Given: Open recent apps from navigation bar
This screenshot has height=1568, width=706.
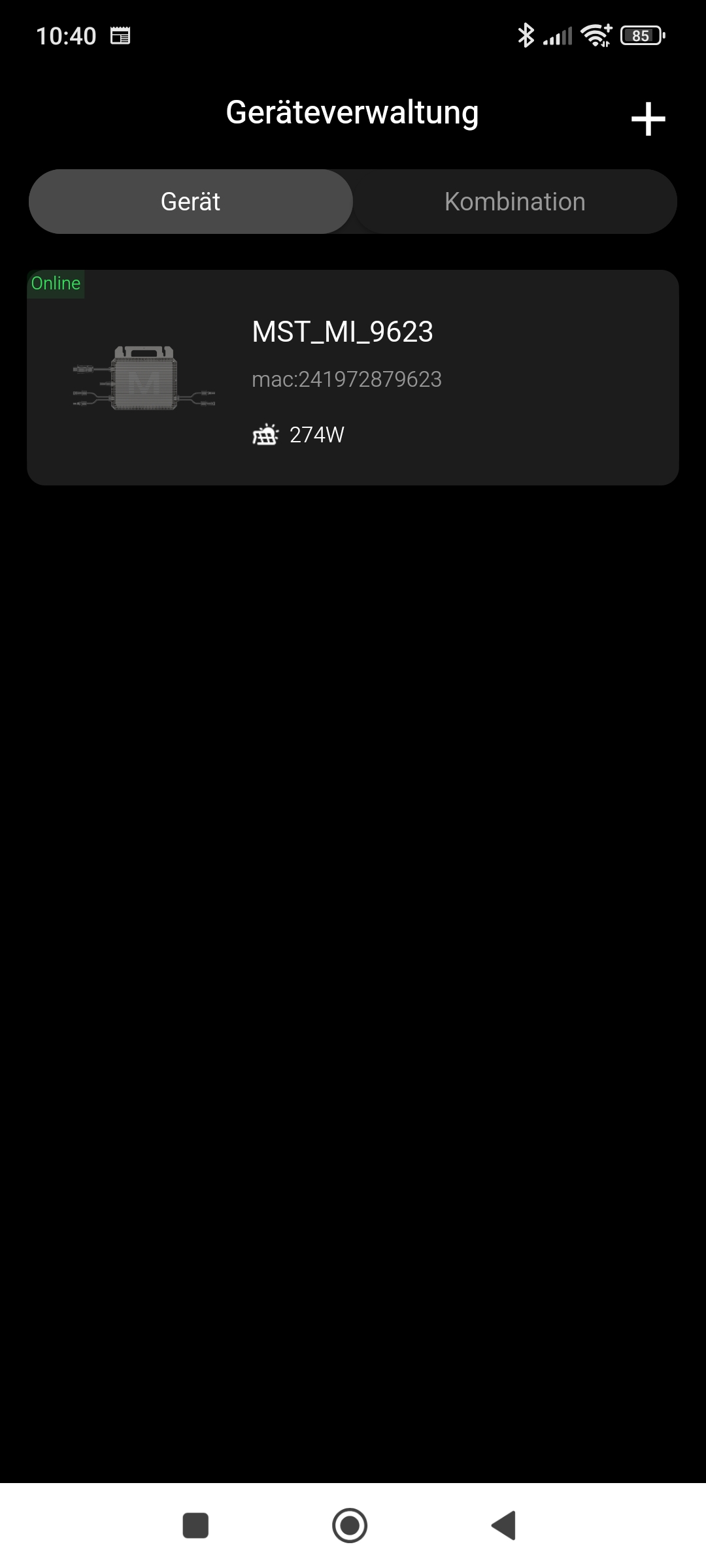Looking at the screenshot, I should click(x=195, y=1526).
